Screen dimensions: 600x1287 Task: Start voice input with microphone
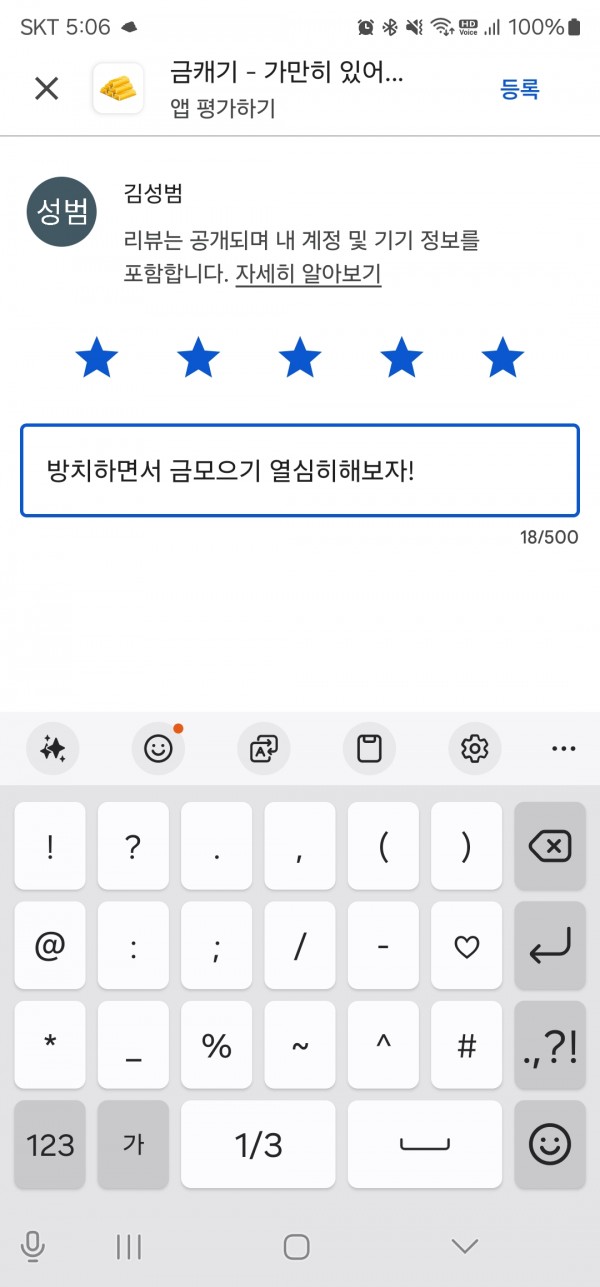(x=33, y=1246)
